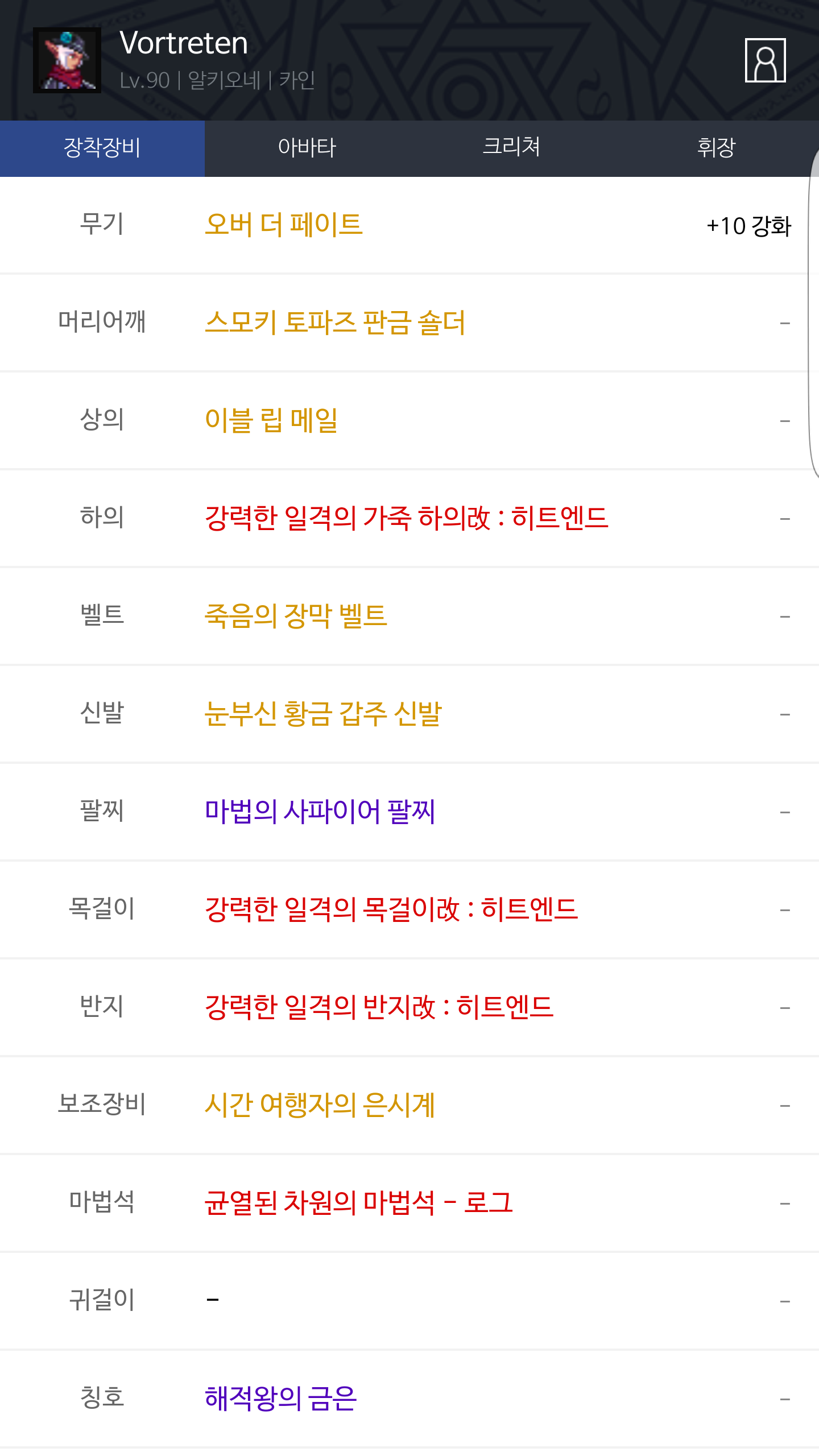Viewport: 819px width, 1456px height.
Task: View 시간 여행자의 은시계 details
Action: [320, 1105]
